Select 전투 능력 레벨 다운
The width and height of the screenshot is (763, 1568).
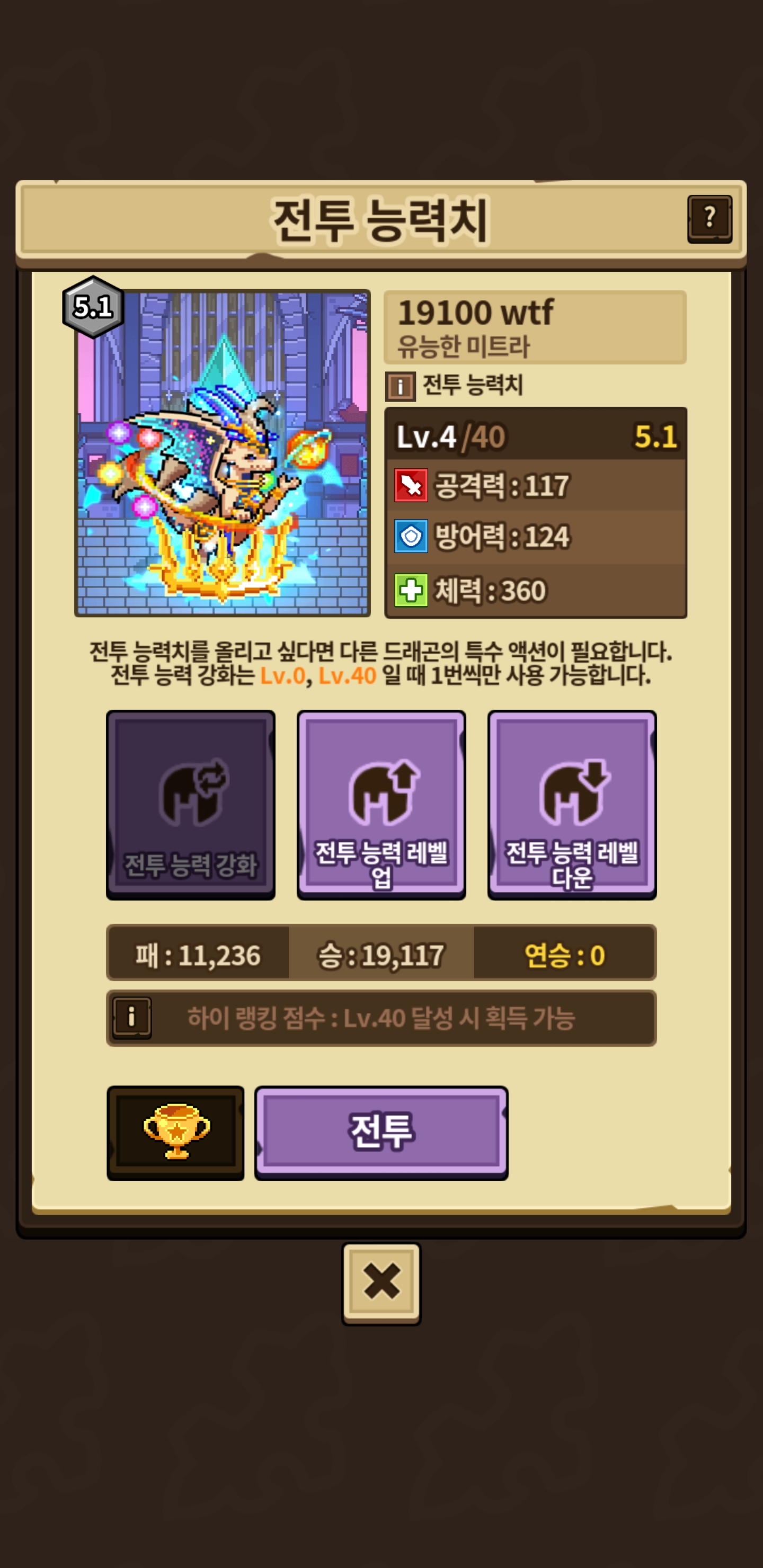572,804
